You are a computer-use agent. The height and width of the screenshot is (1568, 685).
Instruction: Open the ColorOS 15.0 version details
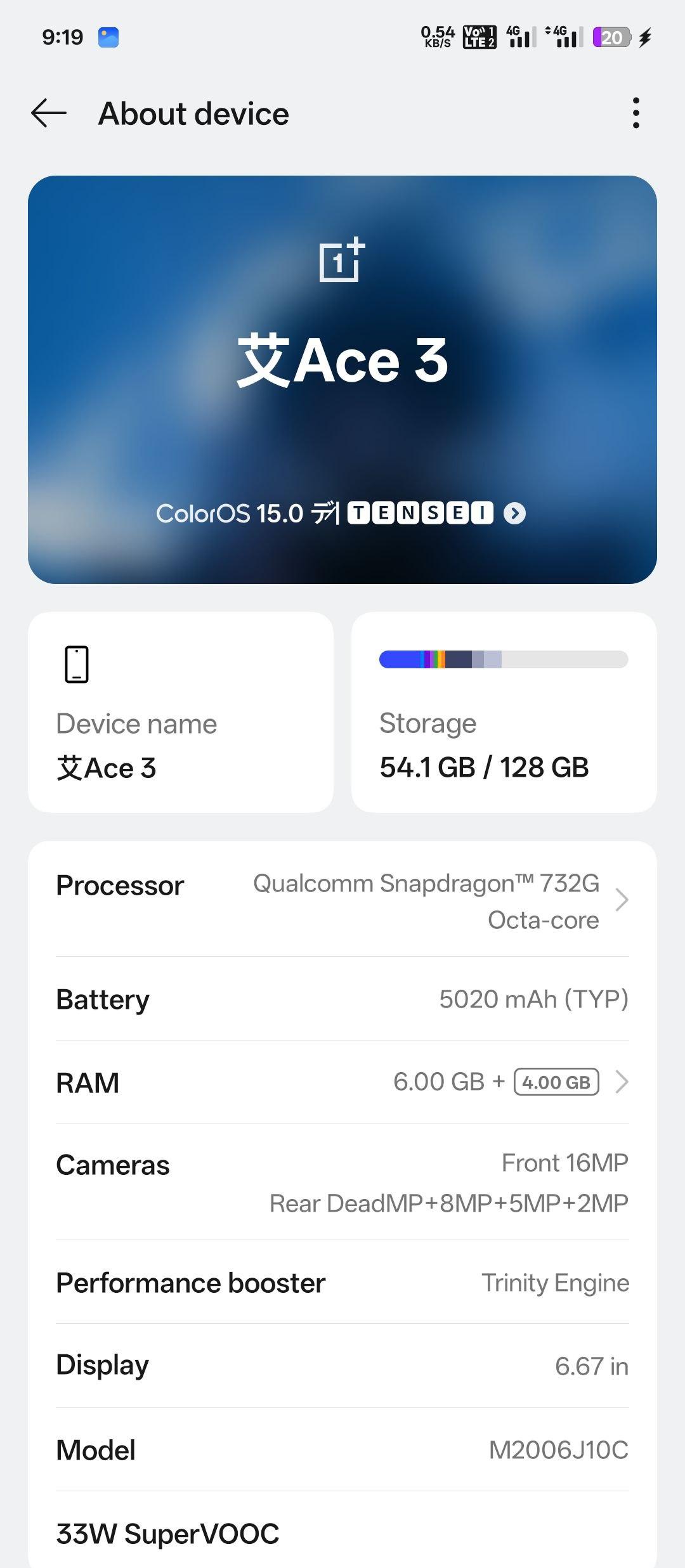(341, 513)
